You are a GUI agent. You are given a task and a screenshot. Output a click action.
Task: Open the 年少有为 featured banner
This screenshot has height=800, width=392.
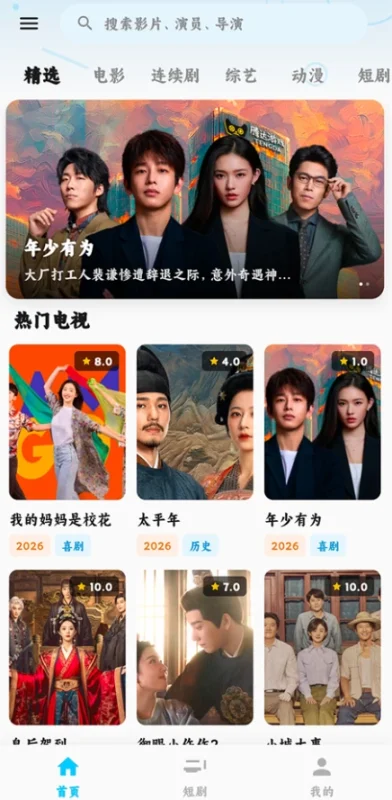coord(195,199)
